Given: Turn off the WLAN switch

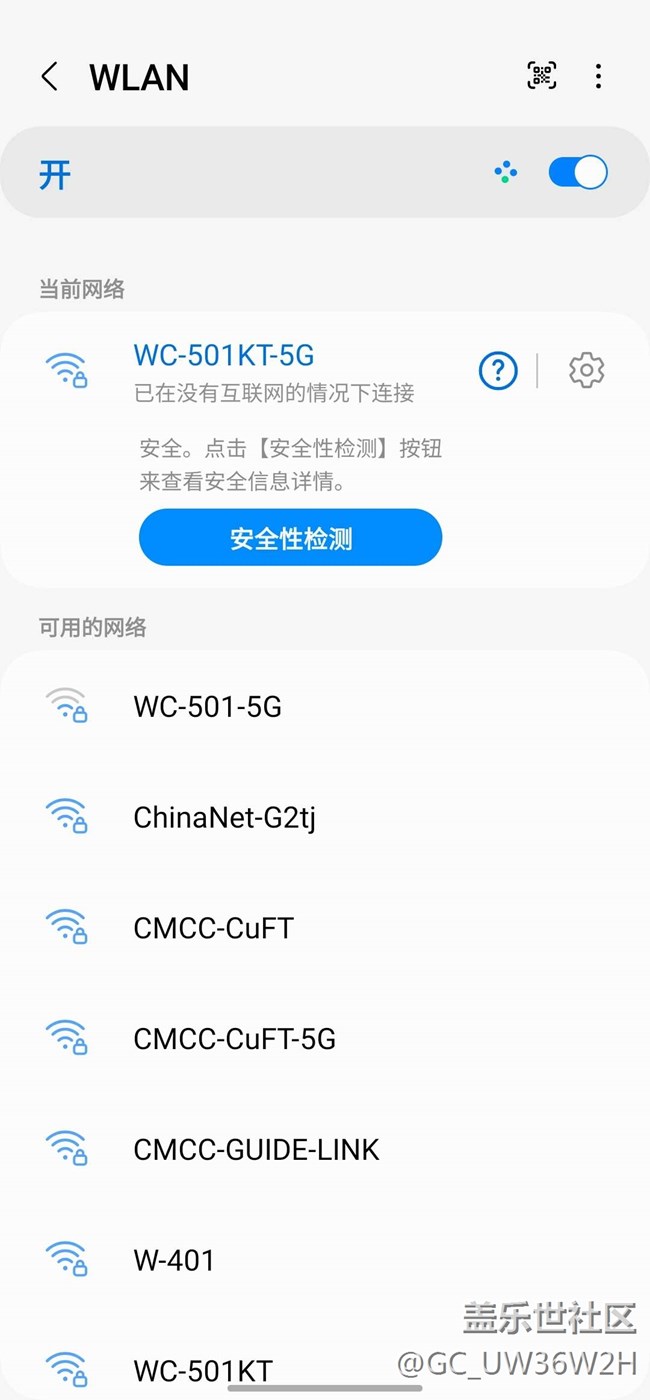Looking at the screenshot, I should click(x=577, y=172).
